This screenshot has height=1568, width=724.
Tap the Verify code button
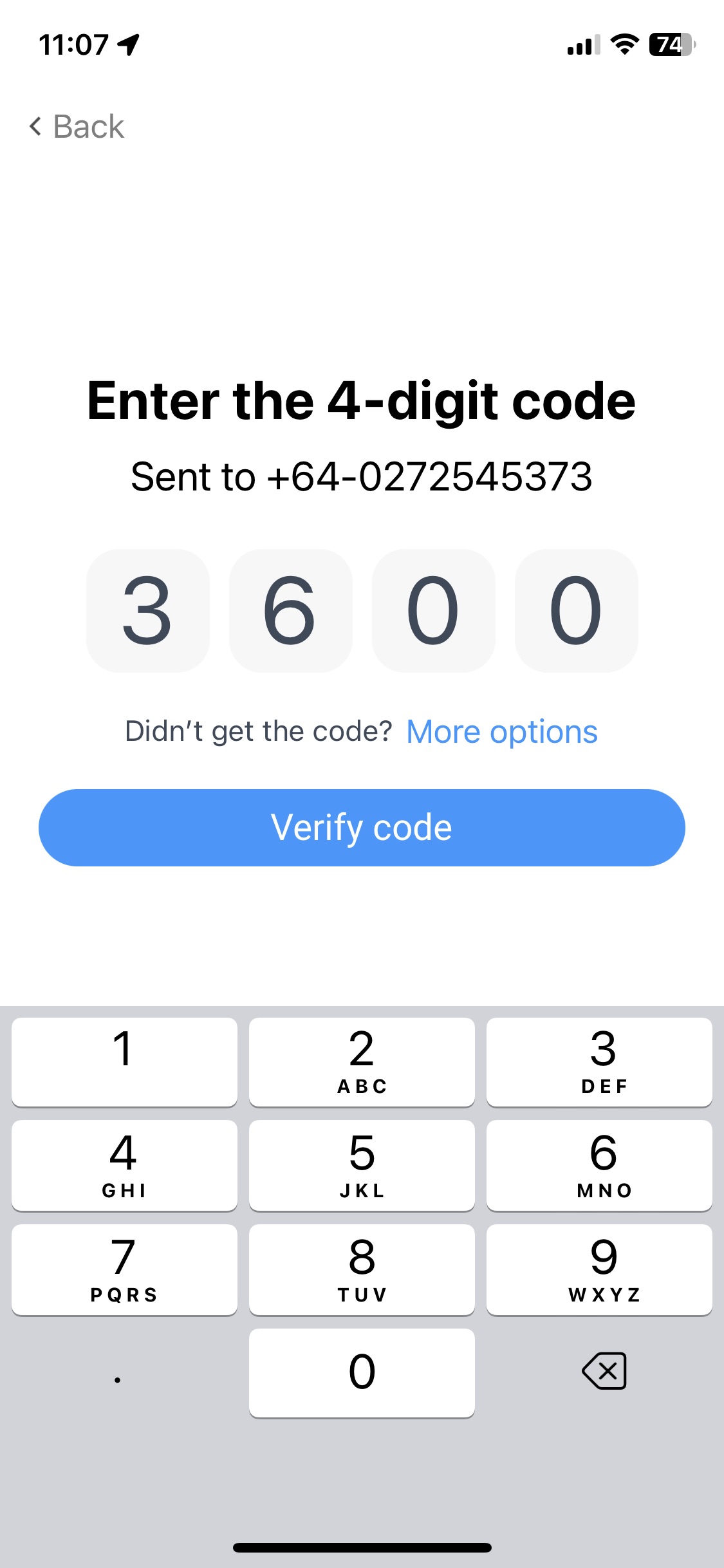362,828
